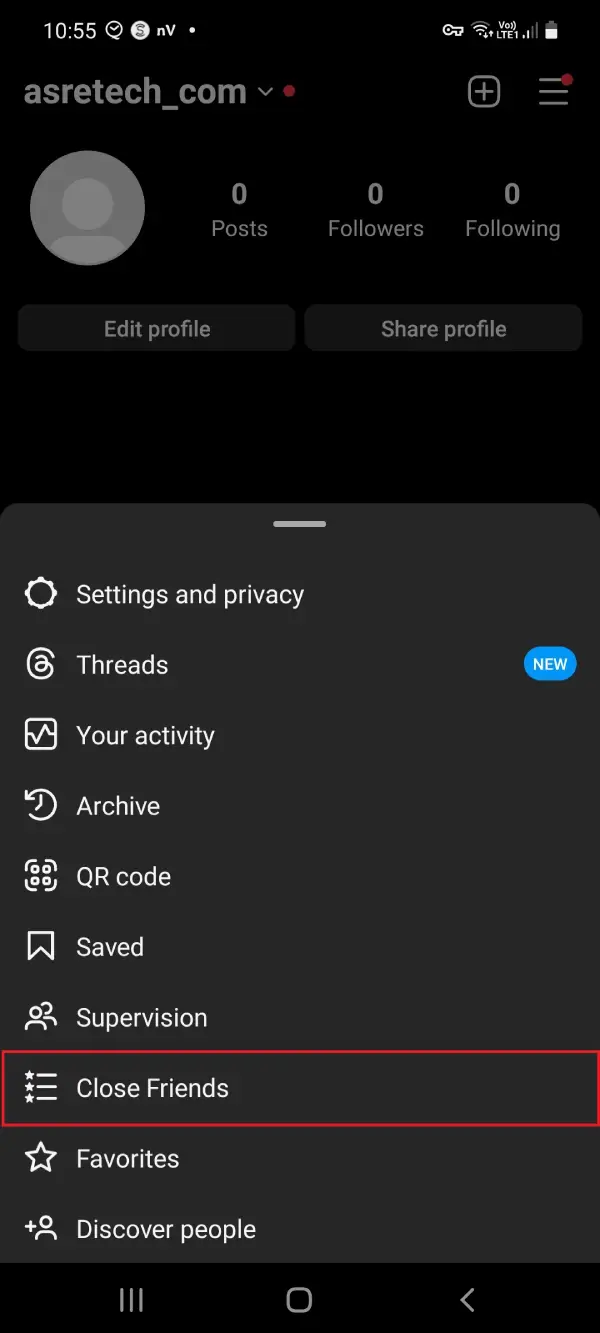The width and height of the screenshot is (600, 1333).
Task: Tap the Edit profile button
Action: [x=157, y=329]
